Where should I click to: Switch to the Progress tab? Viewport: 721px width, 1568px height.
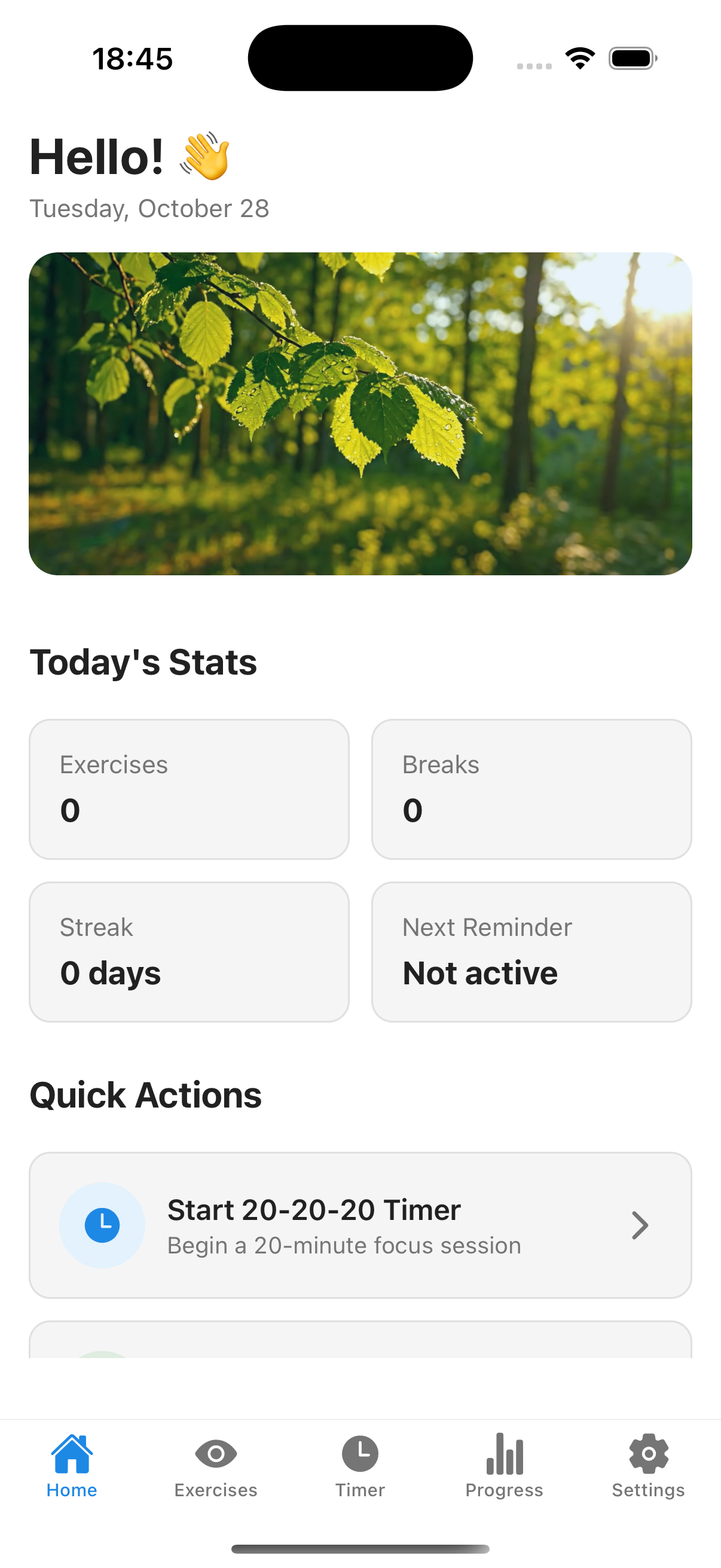point(505,1467)
